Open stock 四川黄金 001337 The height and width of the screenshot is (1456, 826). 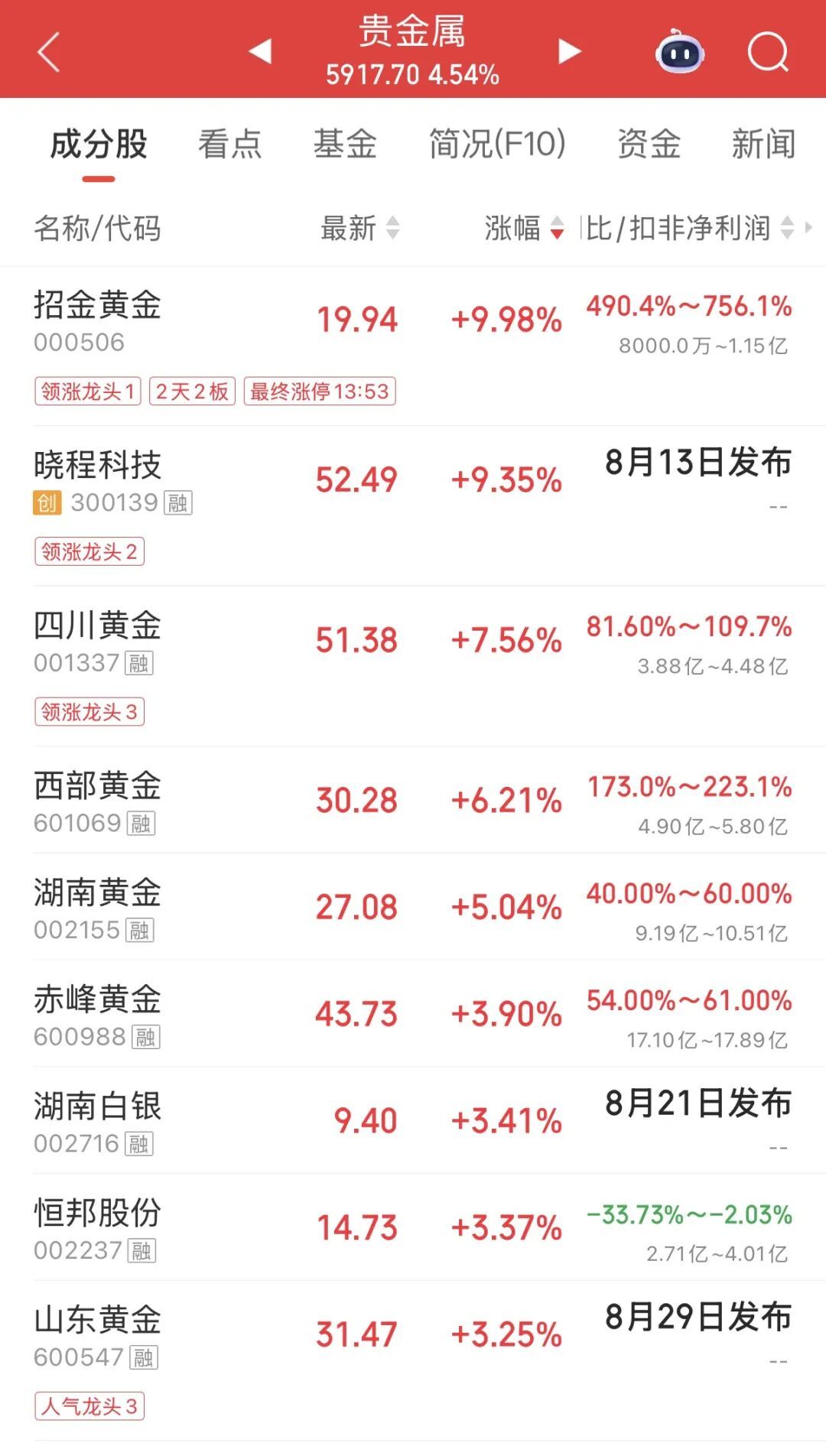pyautogui.click(x=413, y=667)
